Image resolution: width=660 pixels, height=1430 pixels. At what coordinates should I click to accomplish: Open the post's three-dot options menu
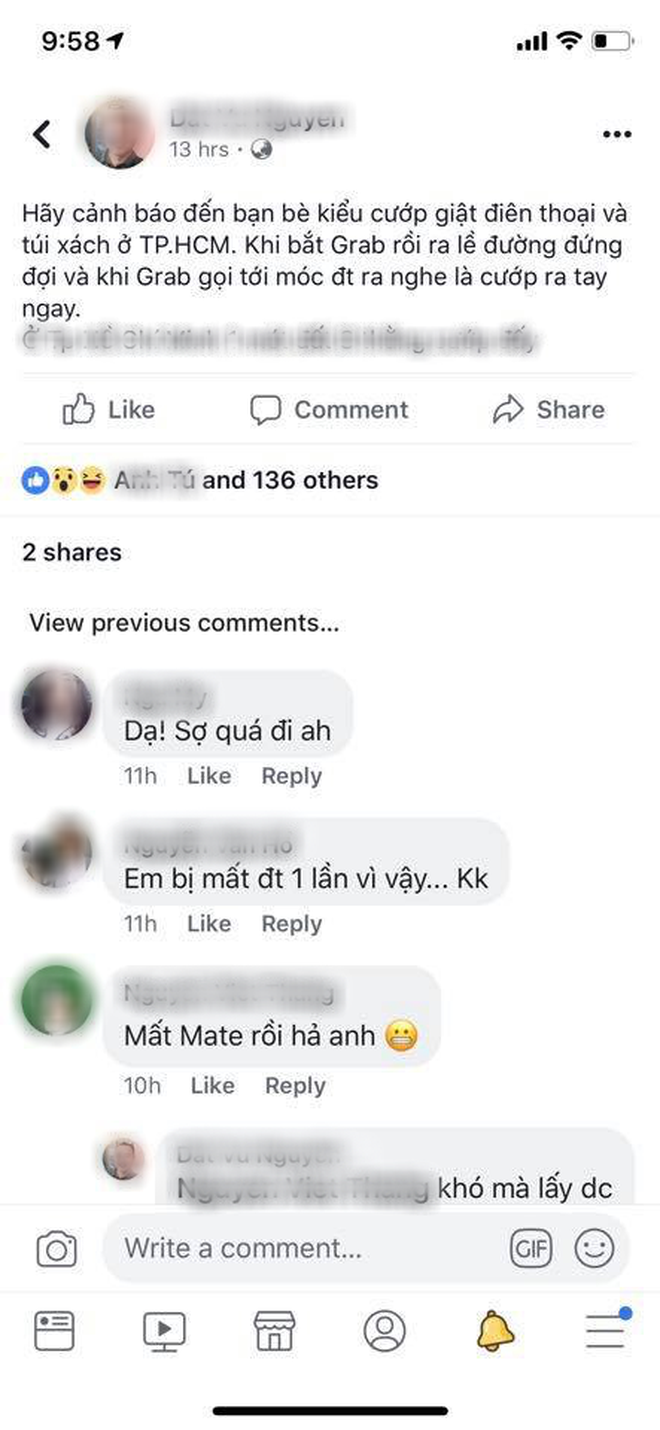click(x=617, y=135)
